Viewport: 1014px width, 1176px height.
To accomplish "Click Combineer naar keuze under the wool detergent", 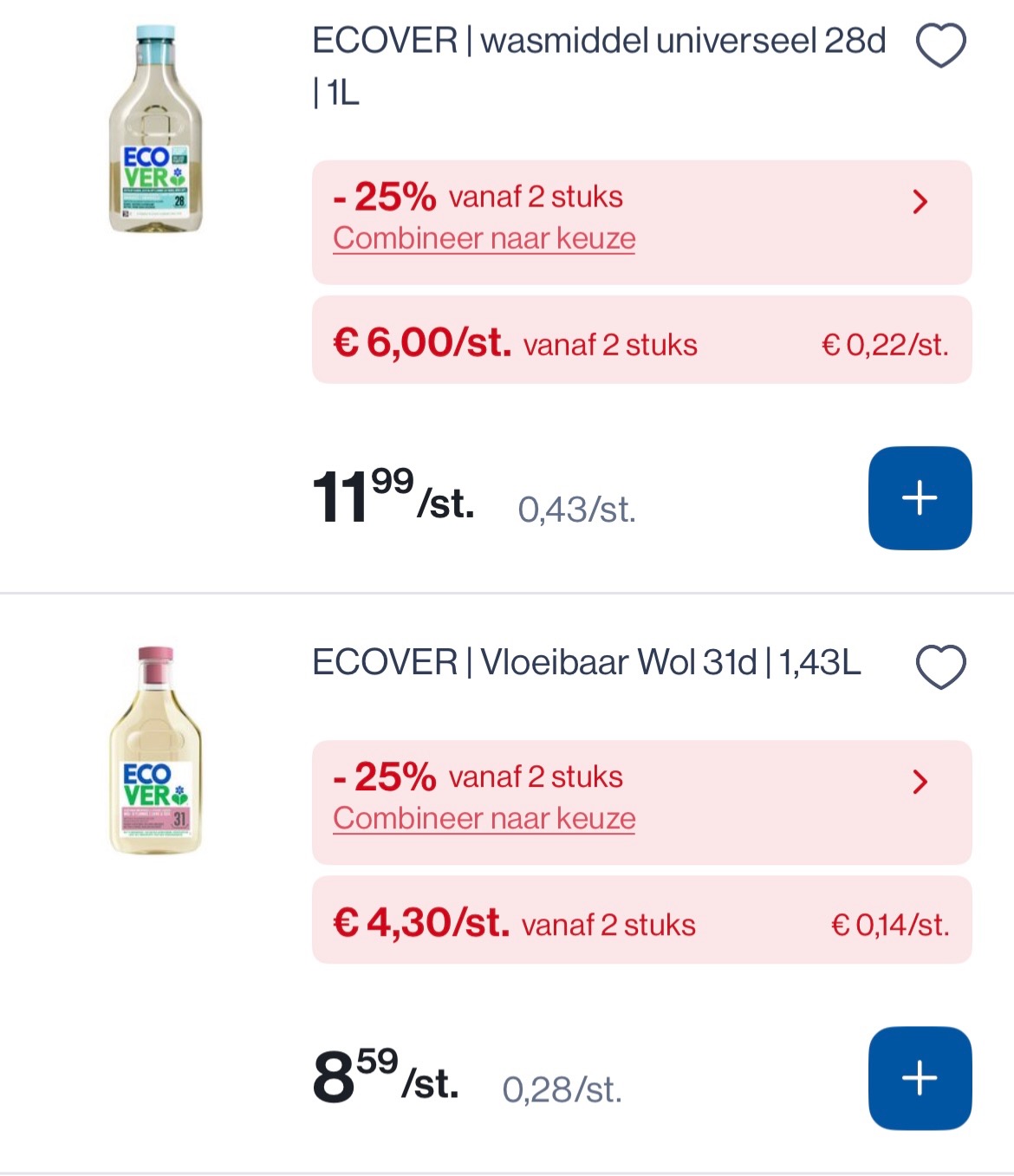I will [484, 817].
